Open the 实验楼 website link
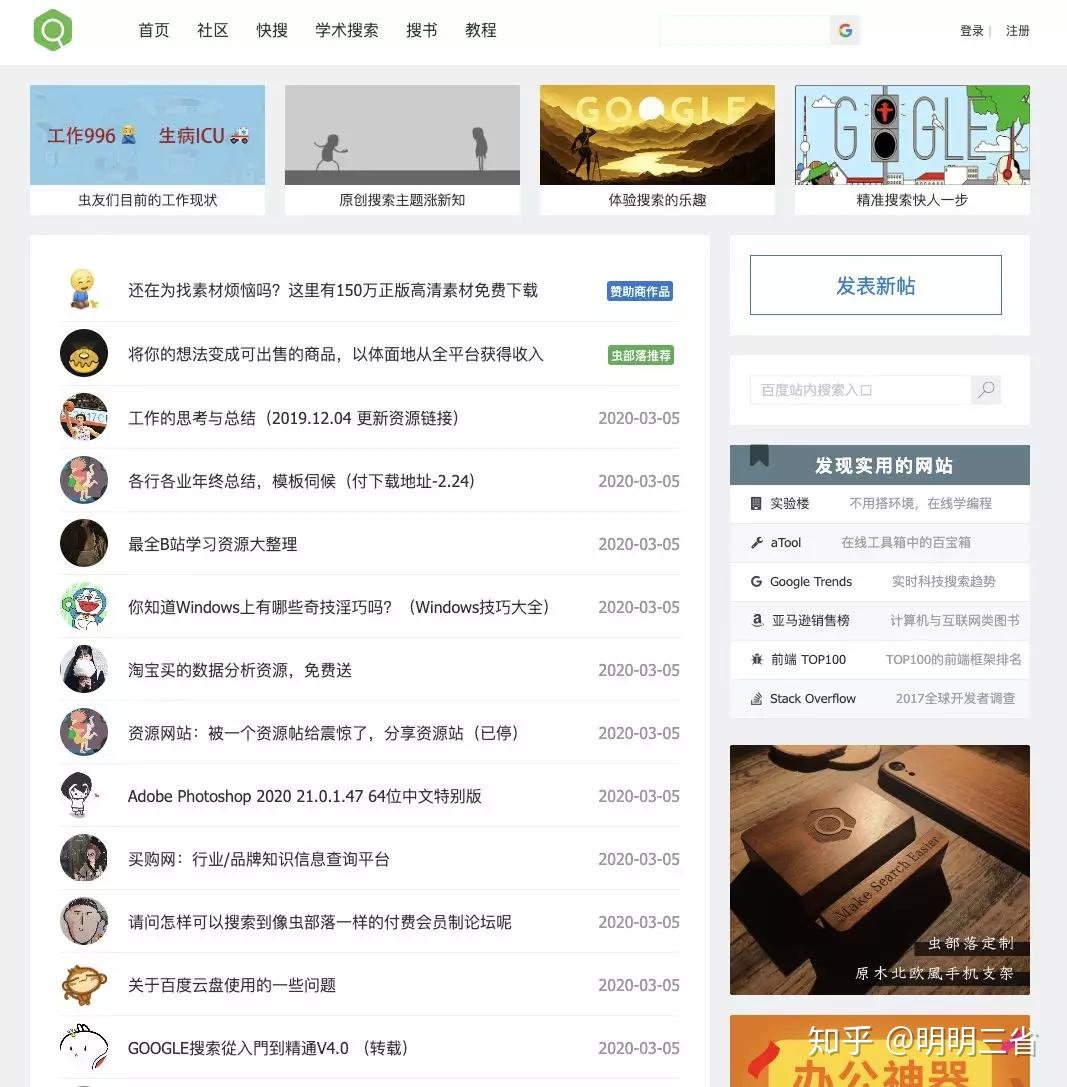This screenshot has width=1067, height=1087. click(x=789, y=503)
